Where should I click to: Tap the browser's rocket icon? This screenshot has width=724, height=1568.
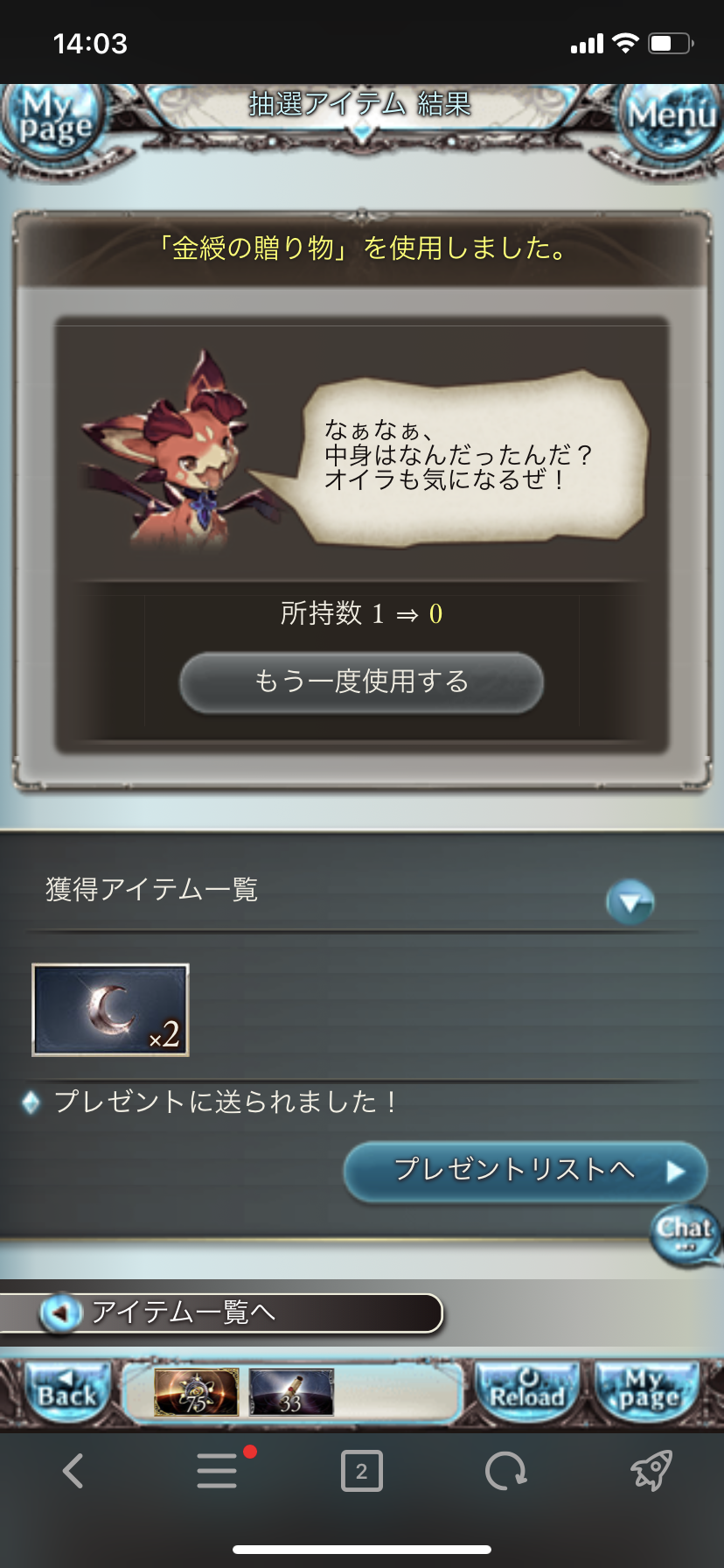(x=651, y=1471)
